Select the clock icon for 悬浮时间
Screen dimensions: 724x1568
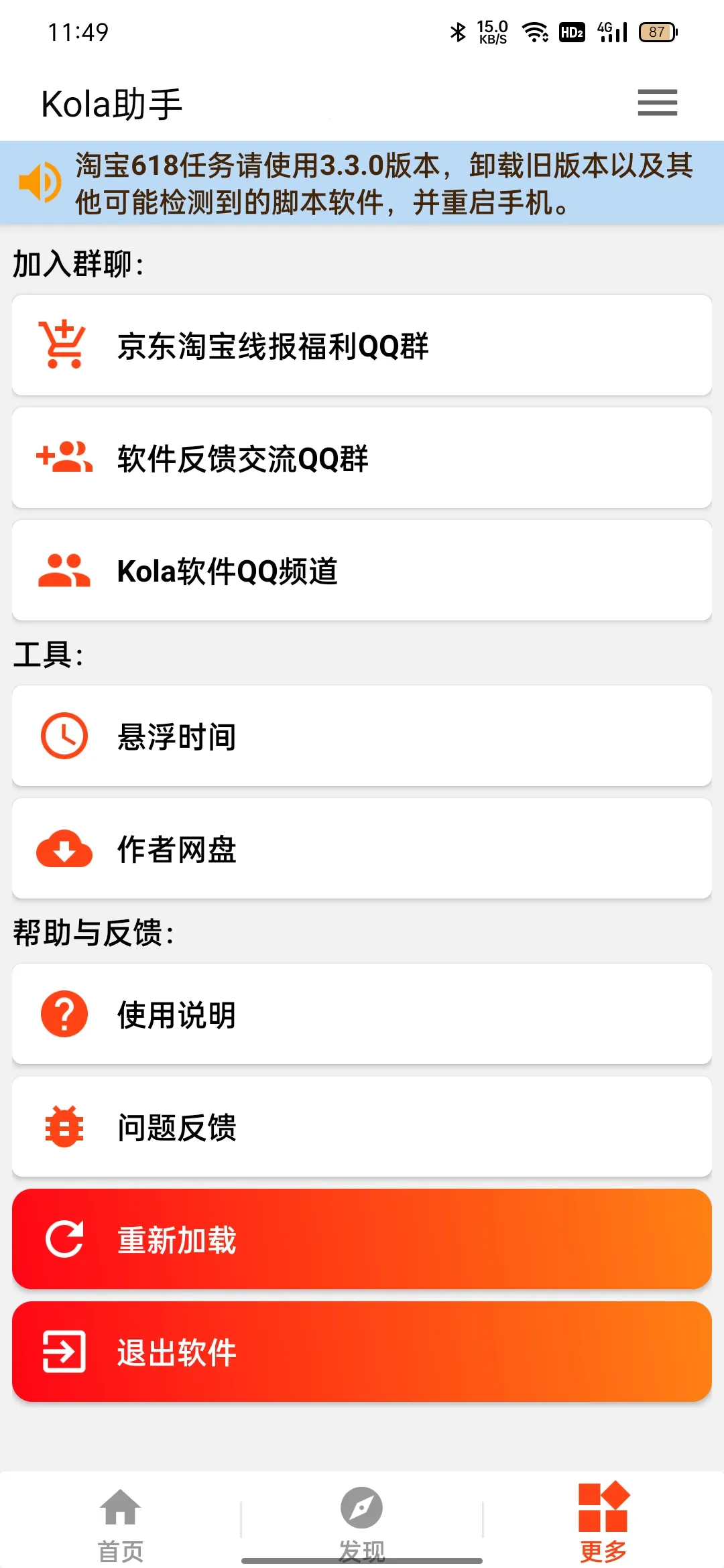click(63, 735)
